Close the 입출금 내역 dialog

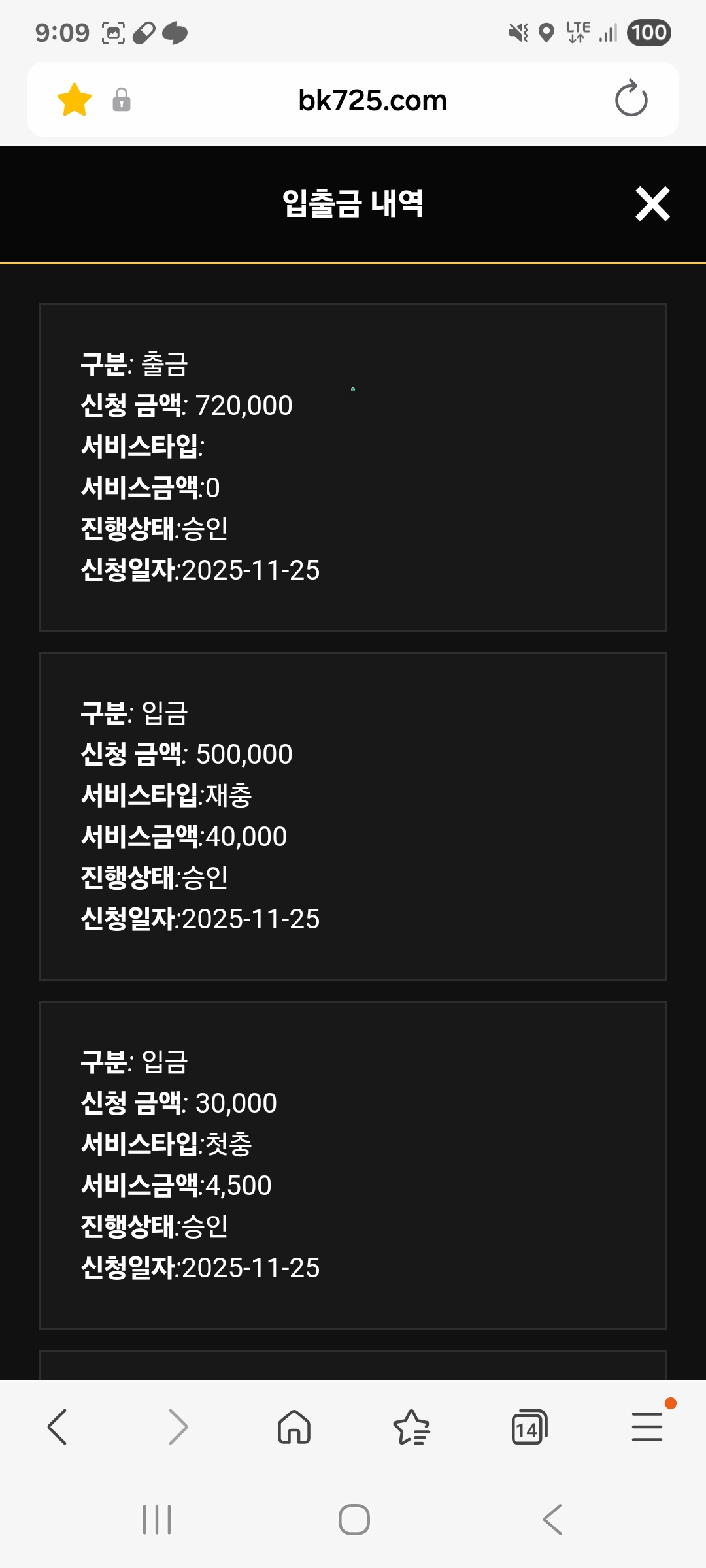tap(652, 204)
